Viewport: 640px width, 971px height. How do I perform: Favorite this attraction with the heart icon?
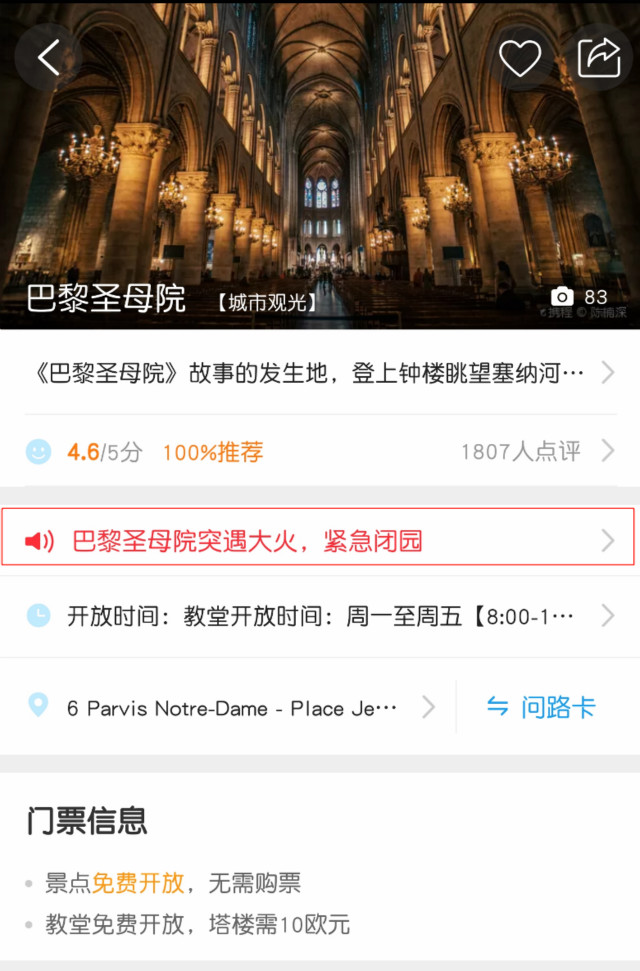click(x=520, y=58)
